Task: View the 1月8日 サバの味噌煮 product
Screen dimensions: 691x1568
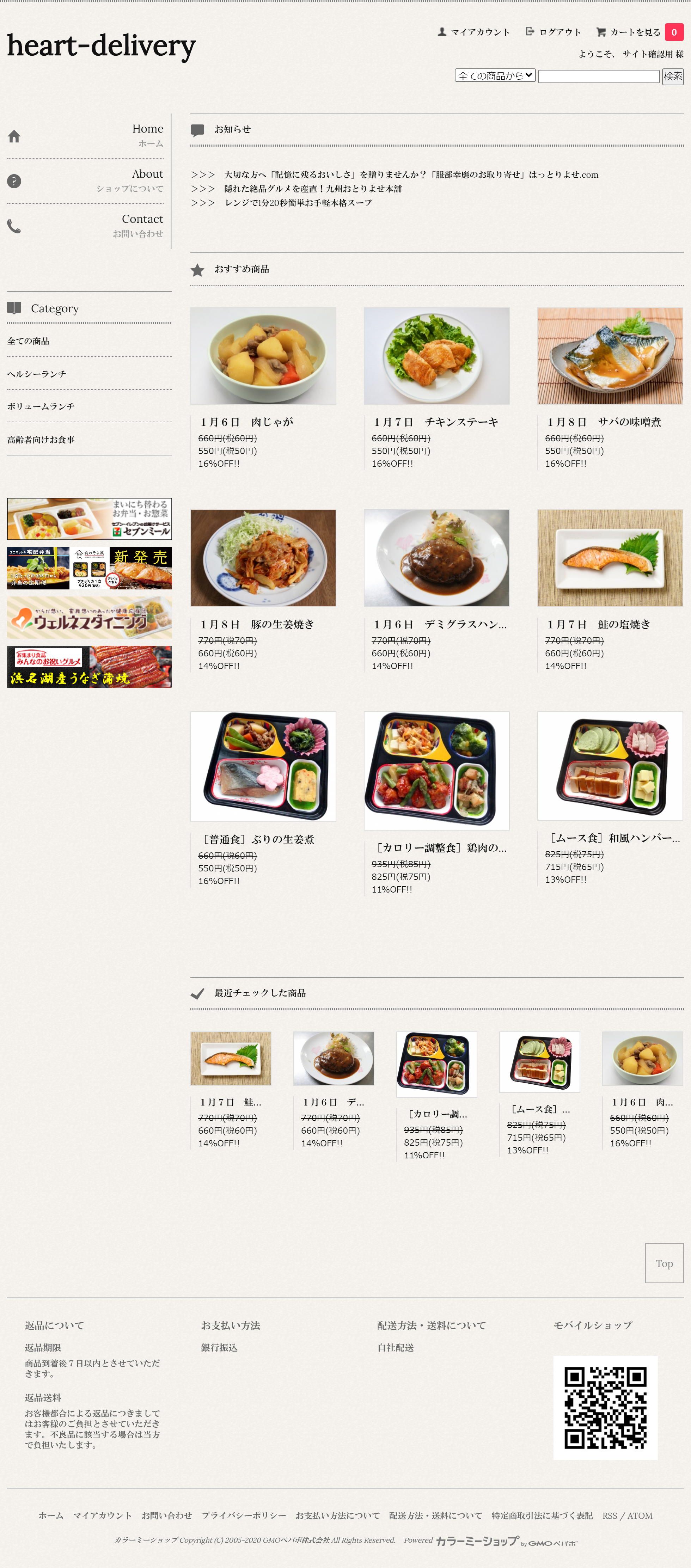Action: tap(603, 422)
